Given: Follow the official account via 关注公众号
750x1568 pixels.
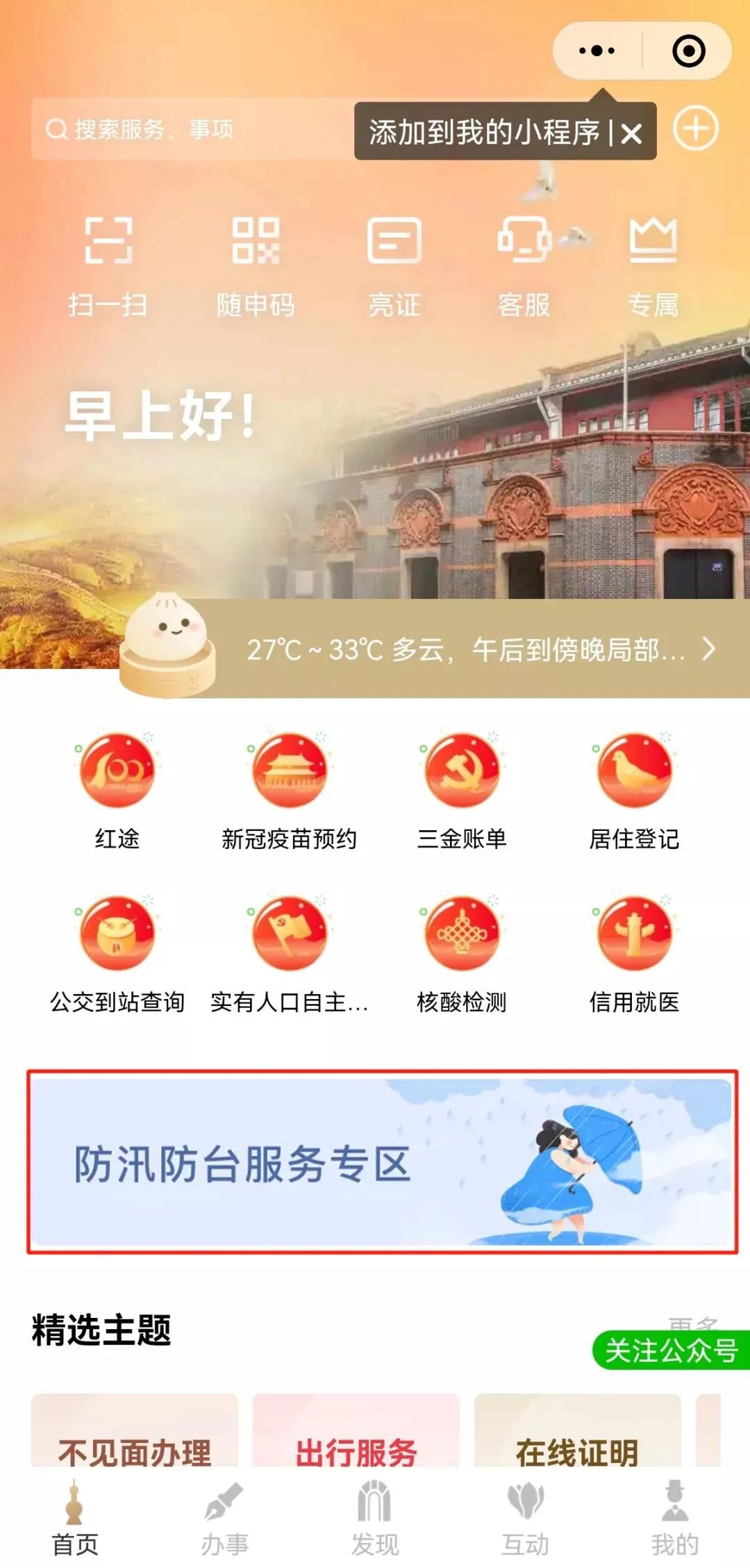Looking at the screenshot, I should pyautogui.click(x=671, y=1351).
